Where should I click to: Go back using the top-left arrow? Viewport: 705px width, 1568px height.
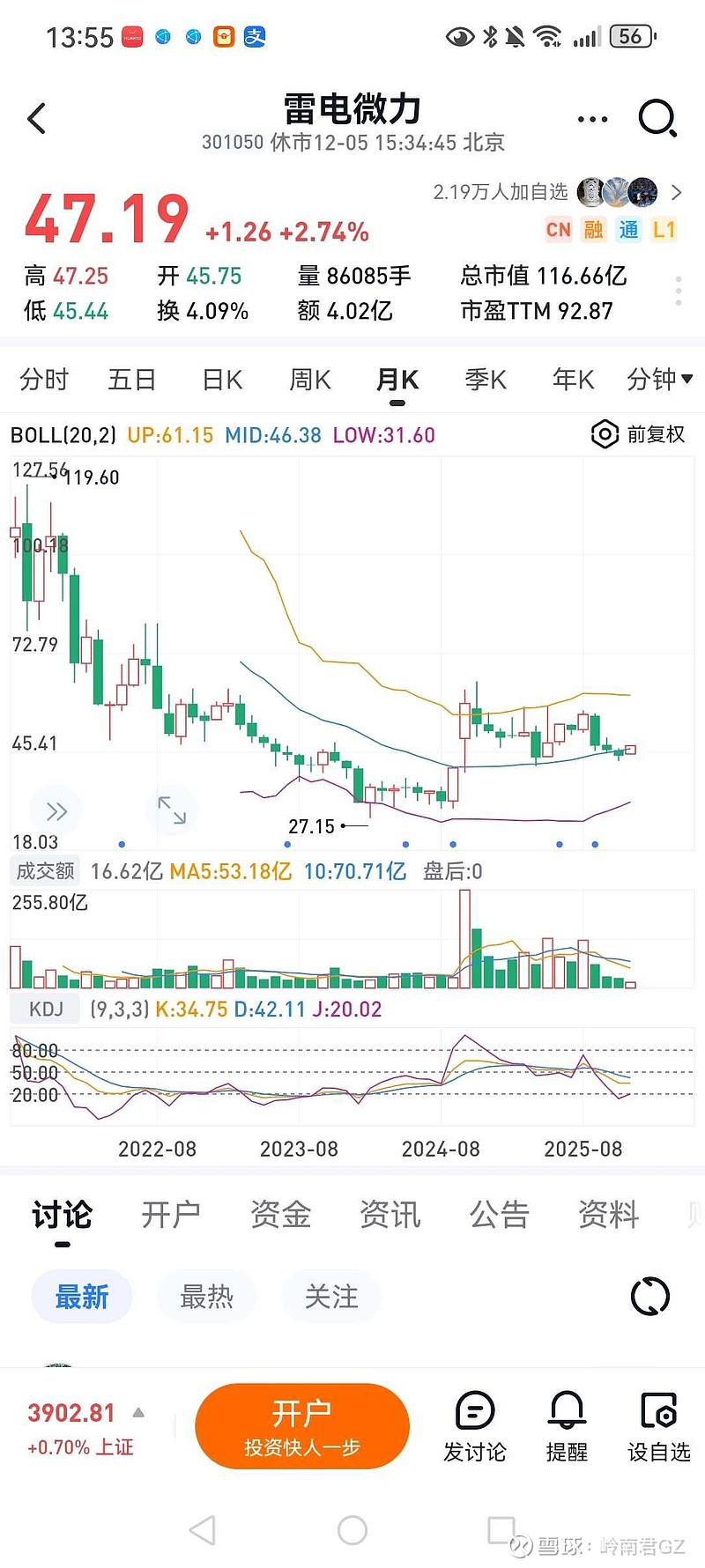(37, 119)
